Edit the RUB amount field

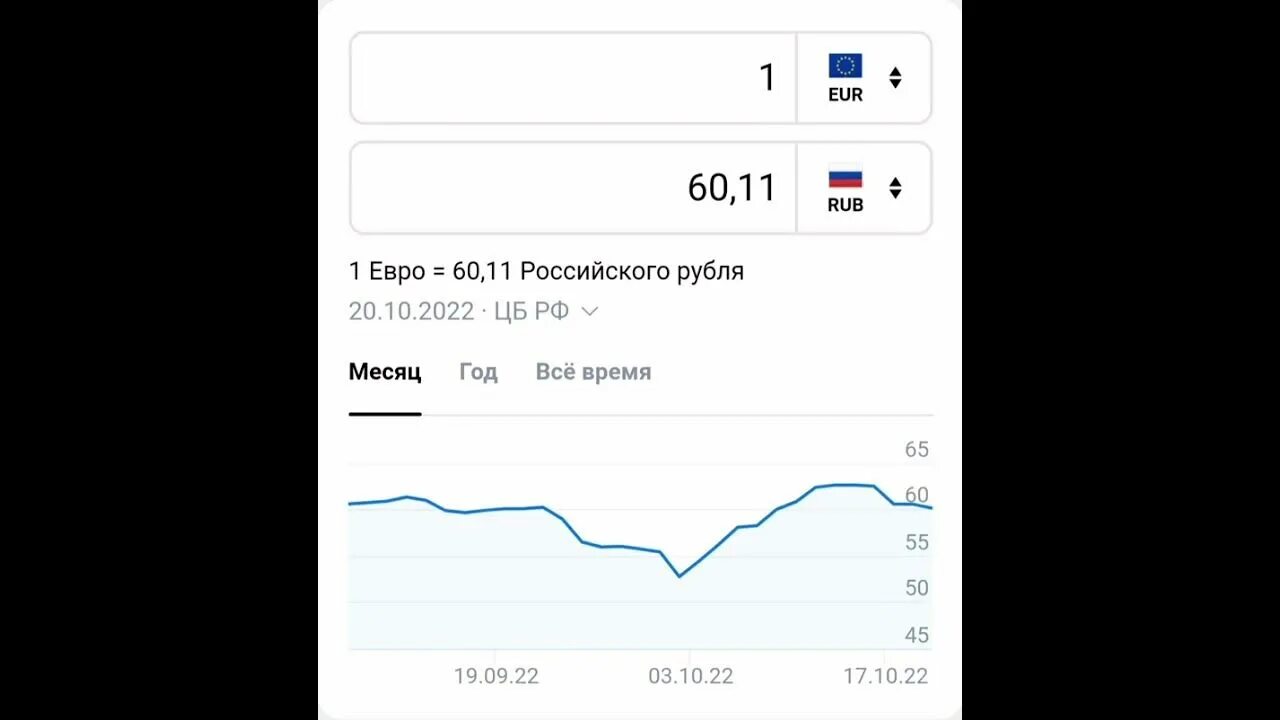click(573, 188)
